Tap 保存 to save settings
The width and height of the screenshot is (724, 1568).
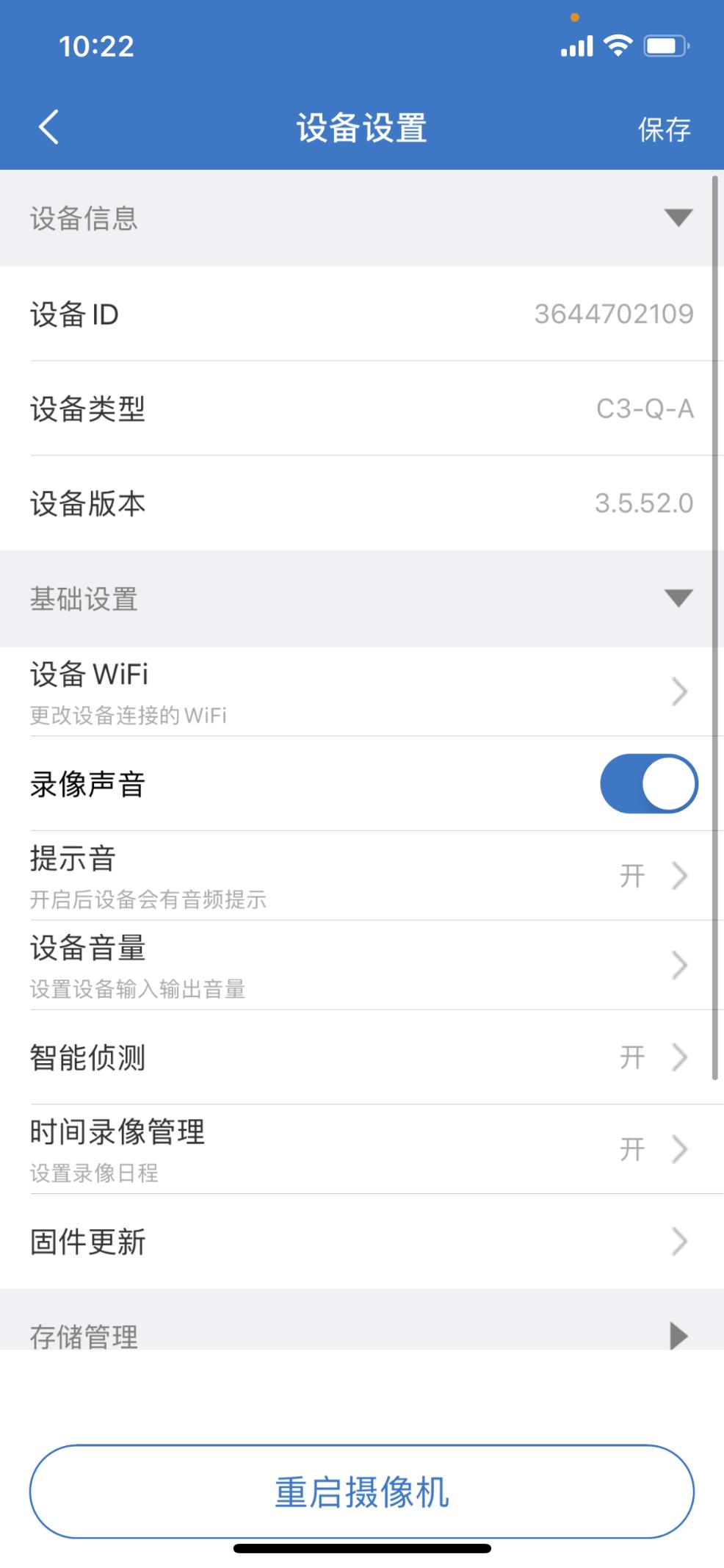[665, 129]
